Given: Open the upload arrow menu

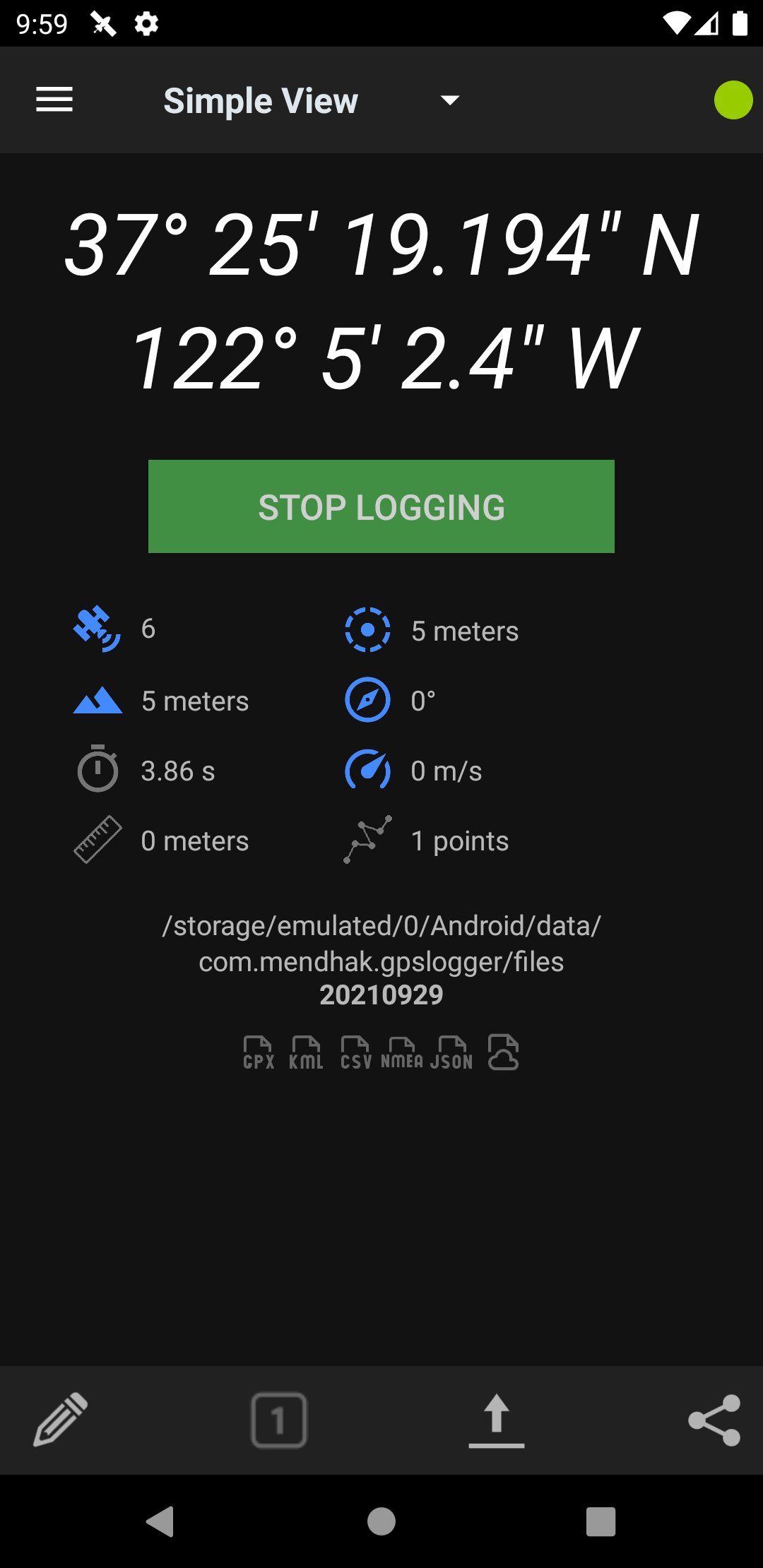Looking at the screenshot, I should (x=497, y=1420).
